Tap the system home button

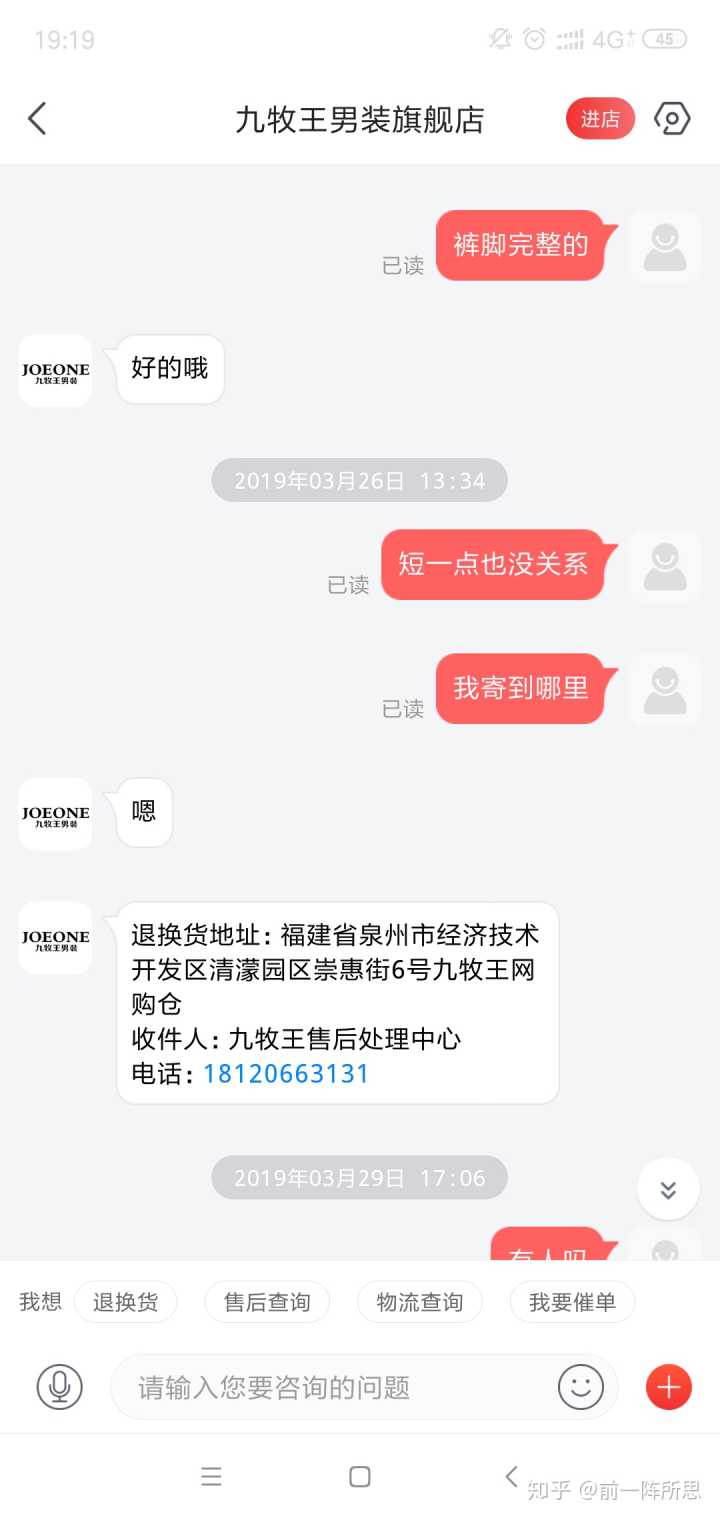[x=360, y=1477]
